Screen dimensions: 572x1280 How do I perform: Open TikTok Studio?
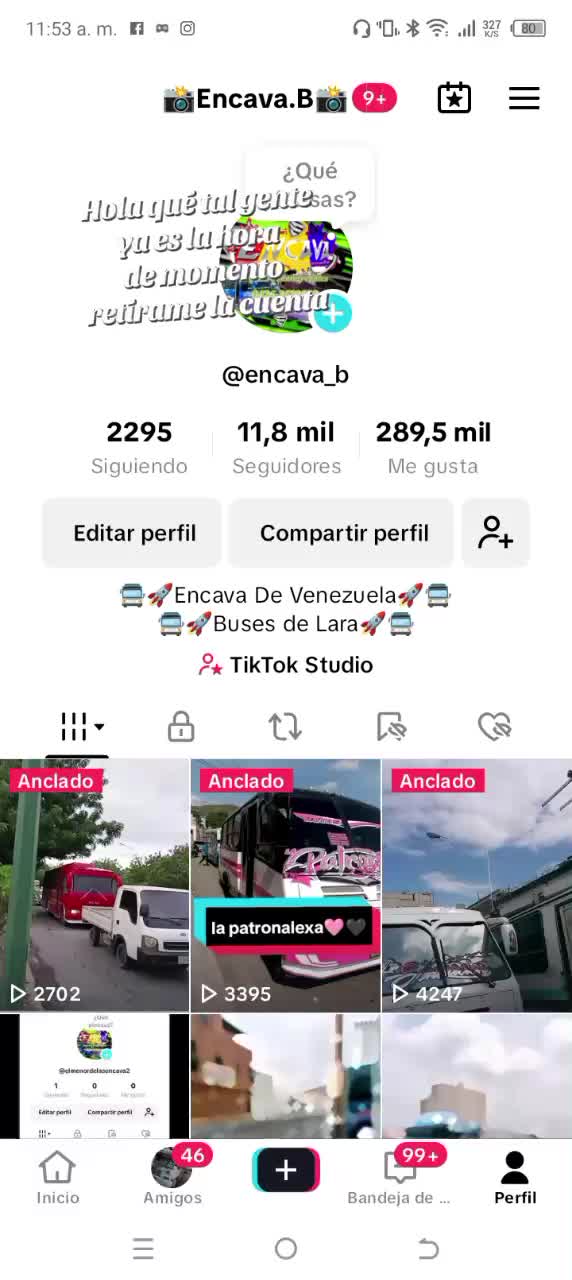(x=286, y=665)
